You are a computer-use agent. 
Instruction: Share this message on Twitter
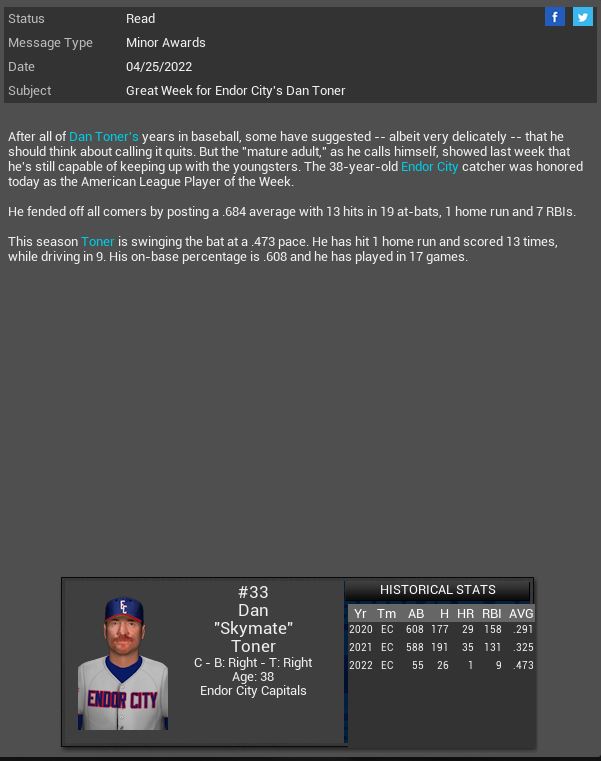(x=582, y=17)
